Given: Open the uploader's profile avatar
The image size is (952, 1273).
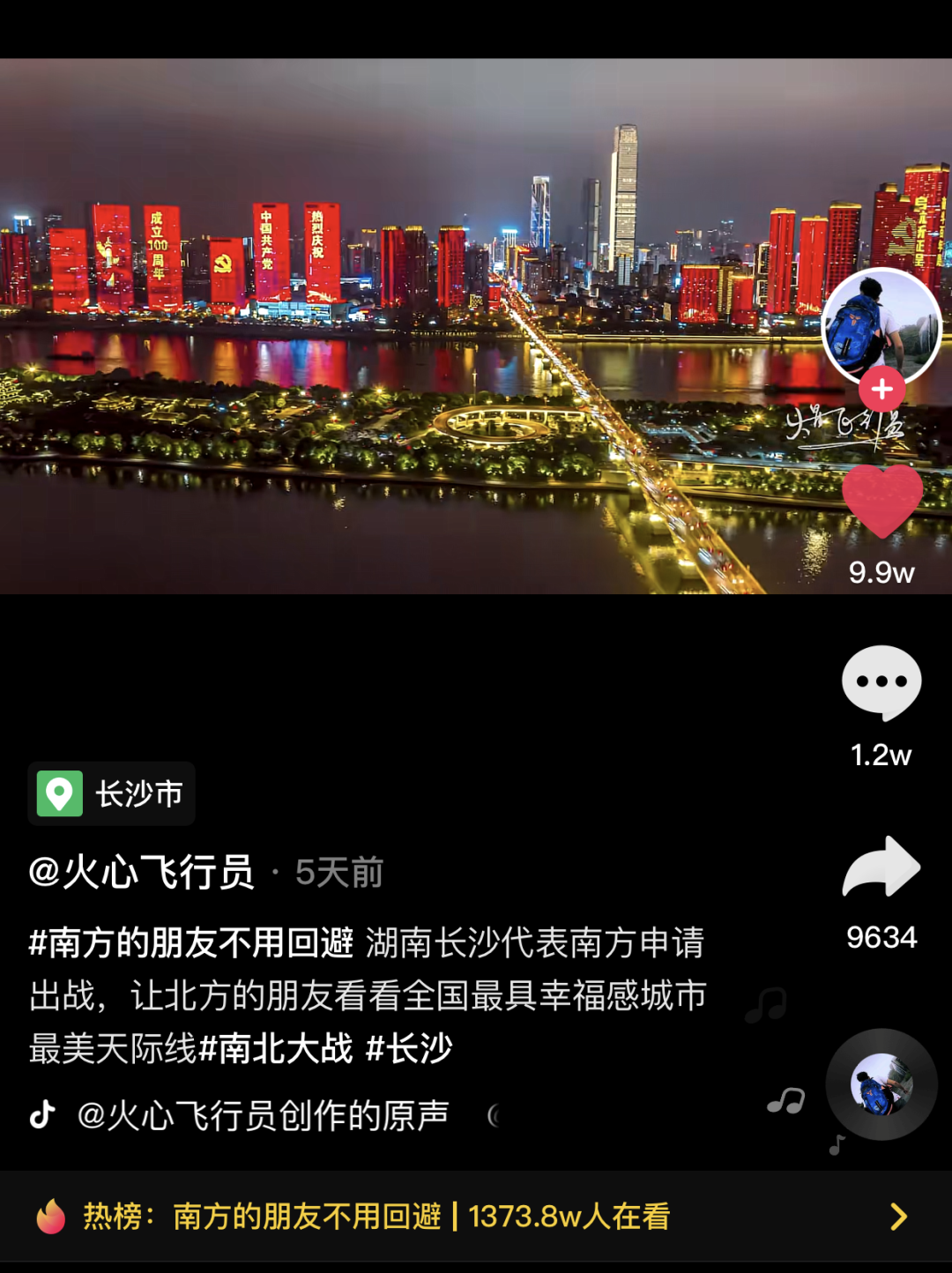Looking at the screenshot, I should coord(881,328).
